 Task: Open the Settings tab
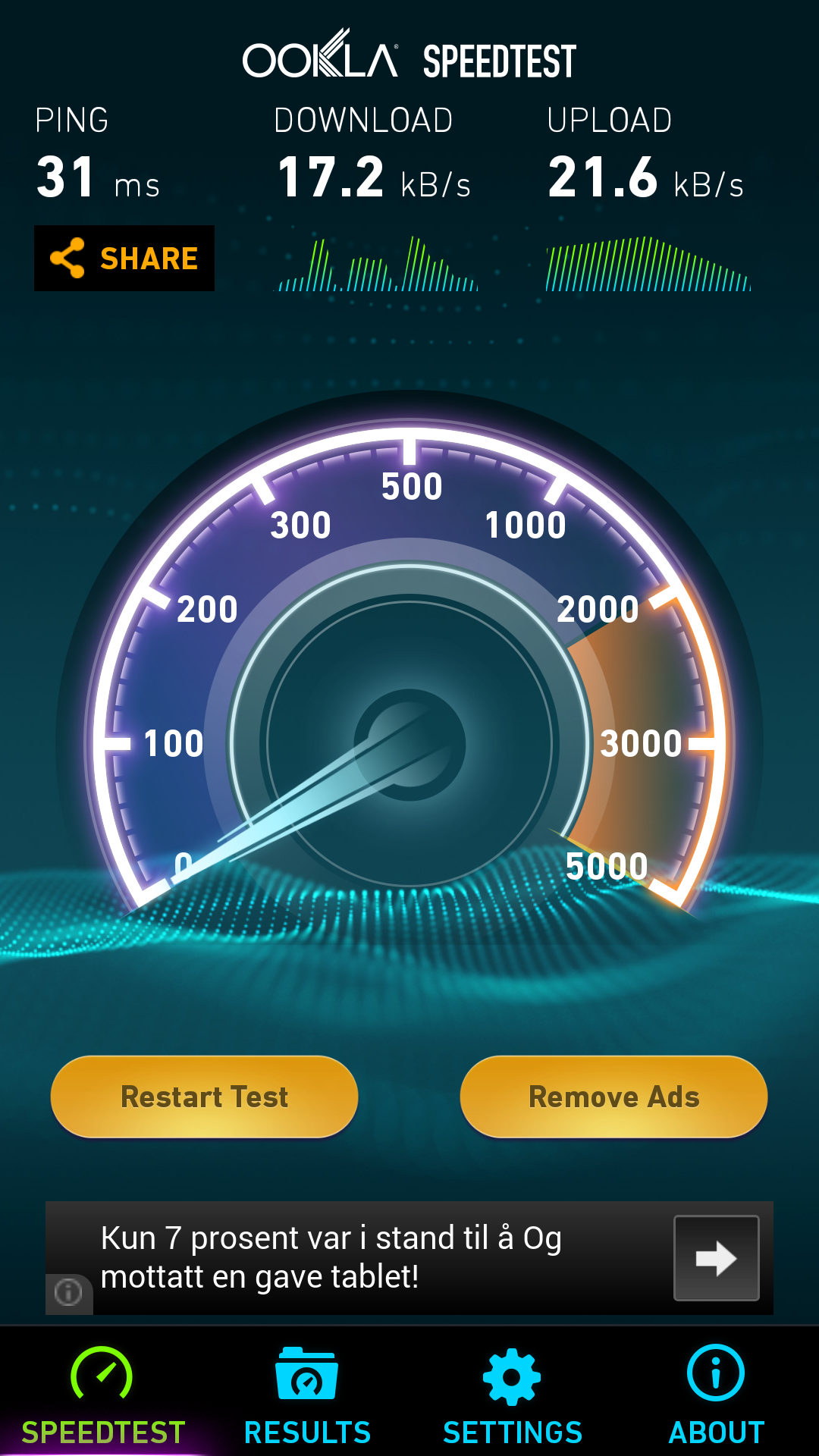(512, 1397)
